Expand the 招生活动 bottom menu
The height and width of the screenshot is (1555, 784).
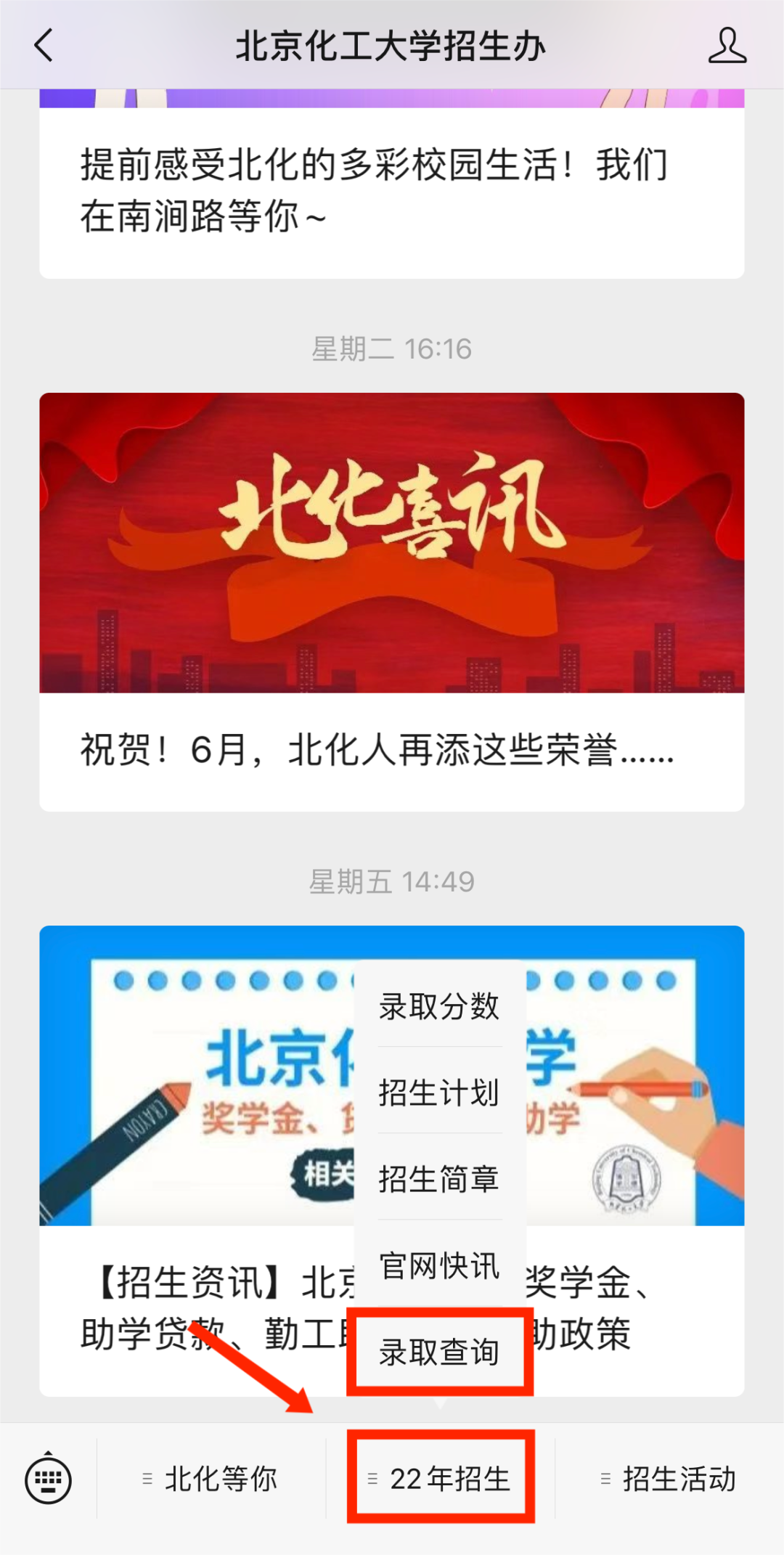[669, 1479]
